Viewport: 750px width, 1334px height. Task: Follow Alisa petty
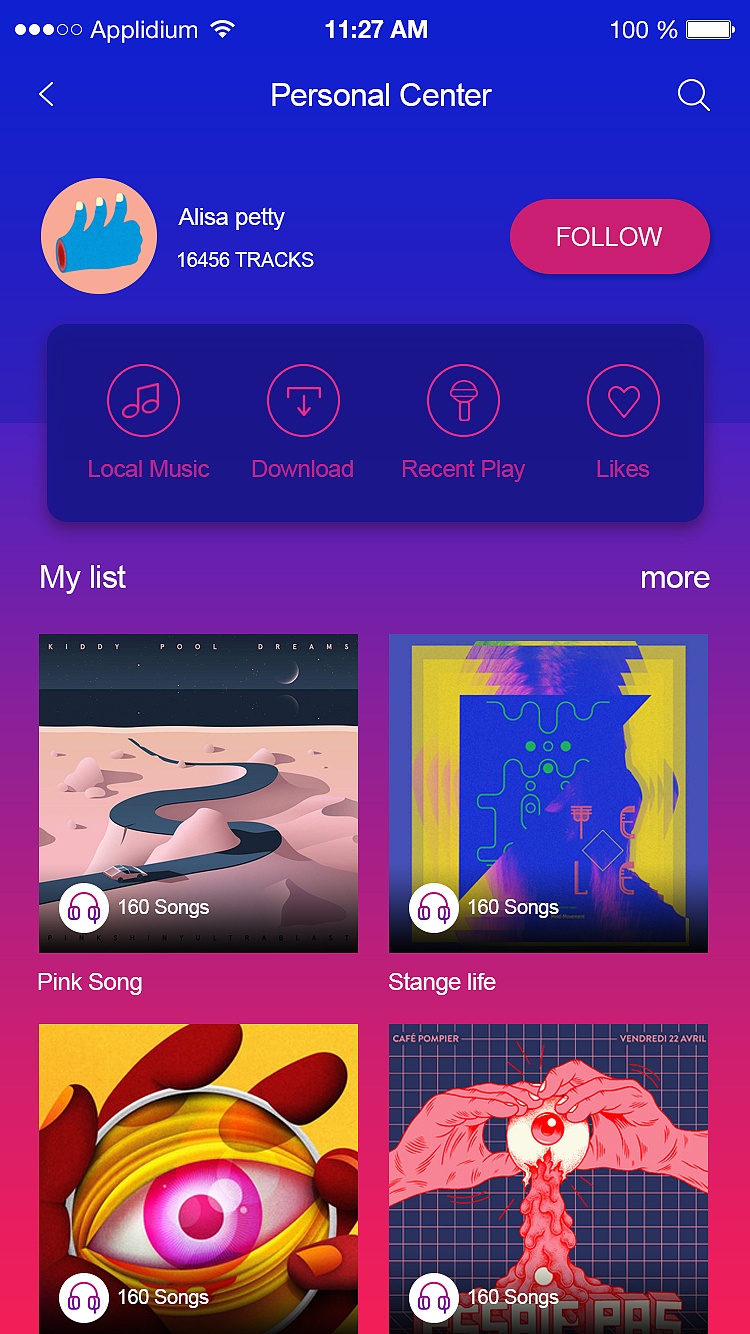coord(609,237)
